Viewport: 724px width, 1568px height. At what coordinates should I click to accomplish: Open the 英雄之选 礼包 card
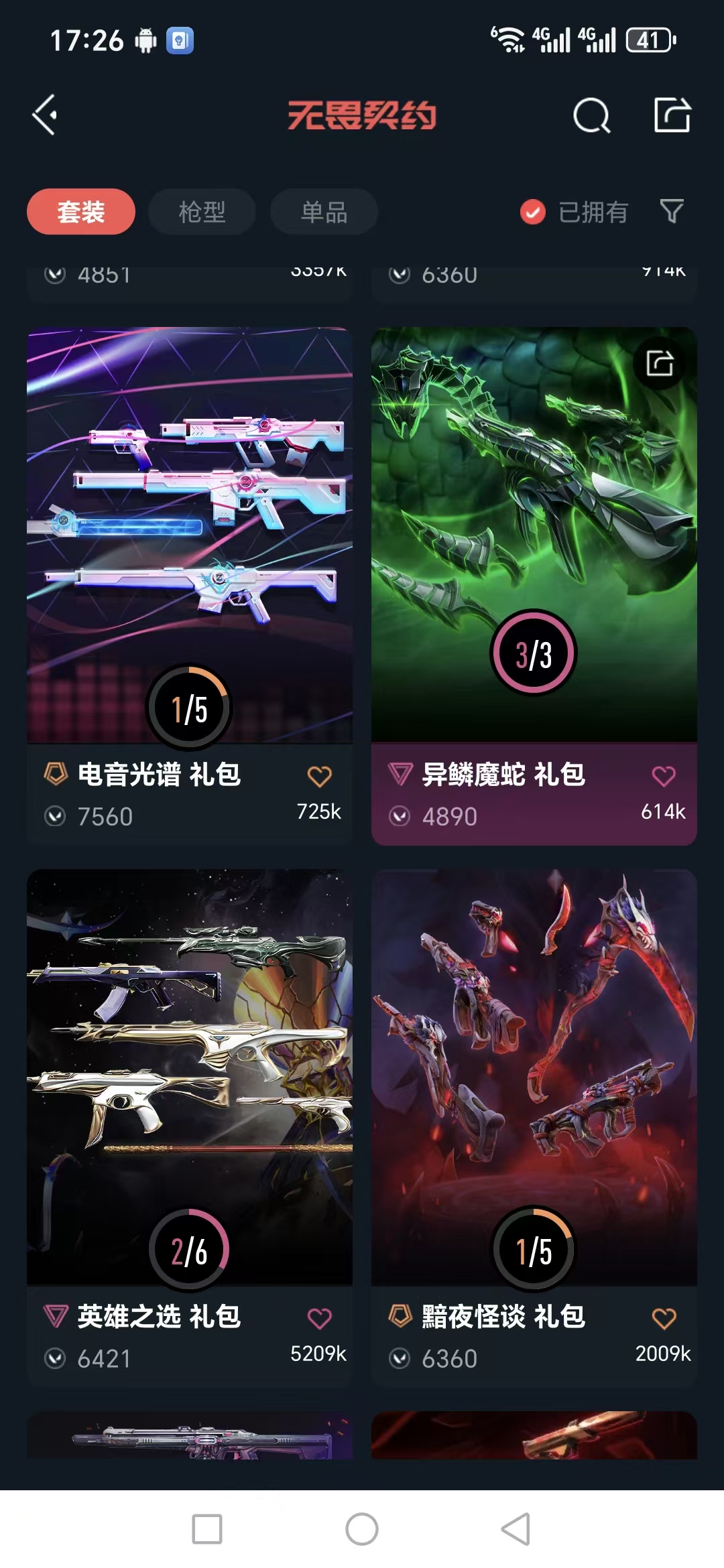coord(190,1128)
